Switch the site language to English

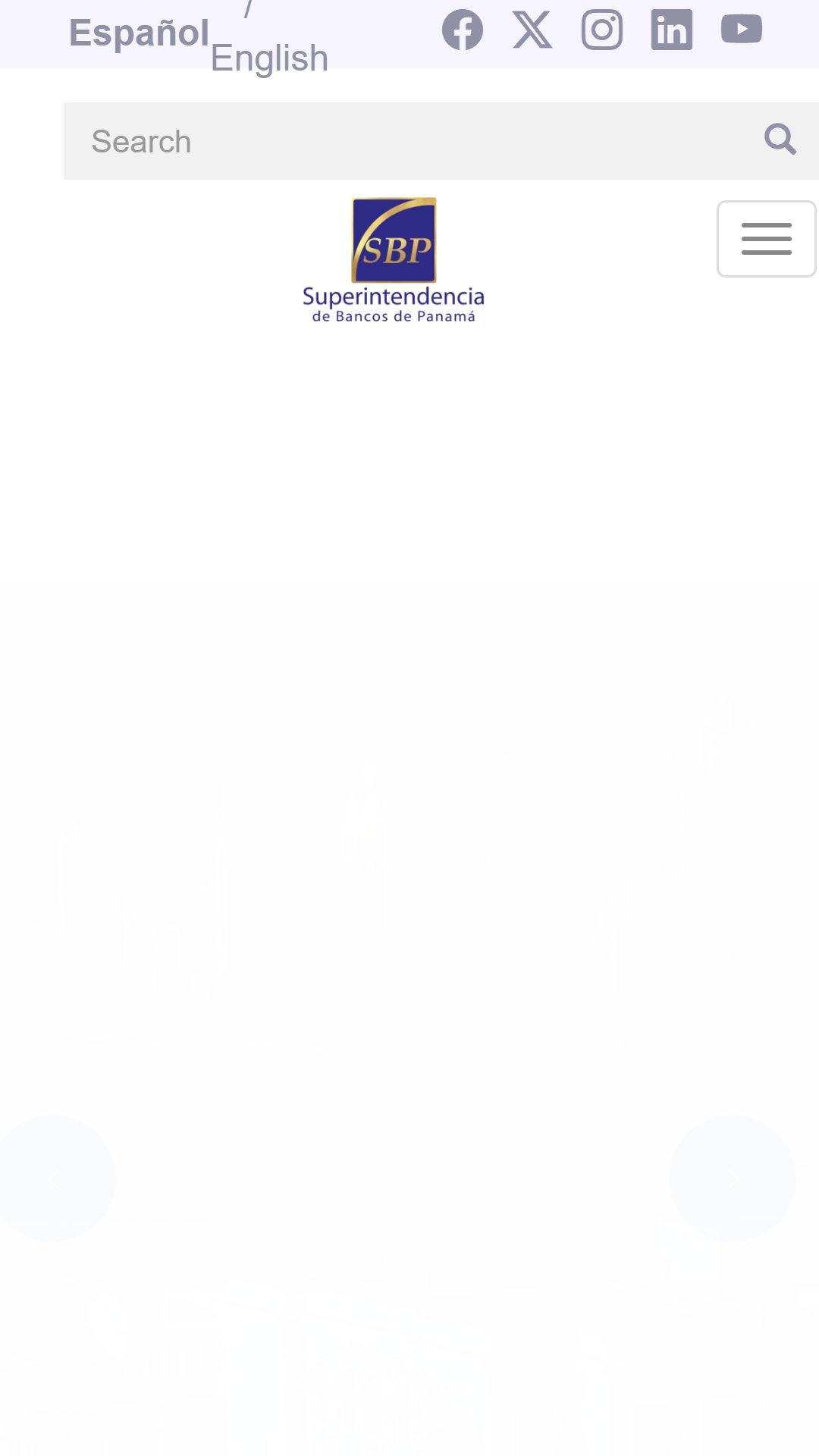pos(269,58)
